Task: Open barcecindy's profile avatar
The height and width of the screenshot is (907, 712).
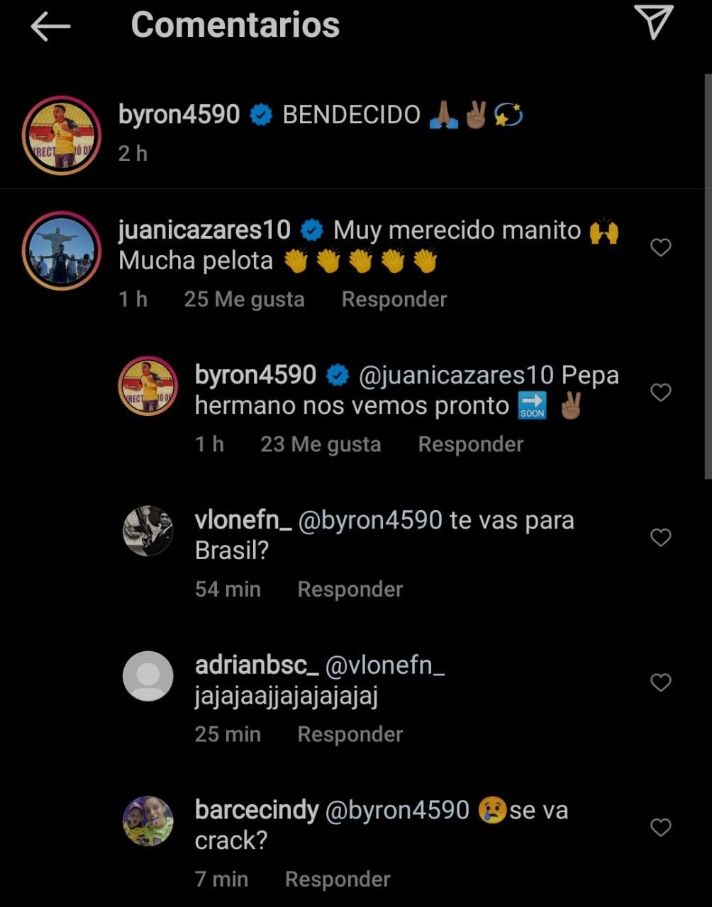Action: coord(148,821)
